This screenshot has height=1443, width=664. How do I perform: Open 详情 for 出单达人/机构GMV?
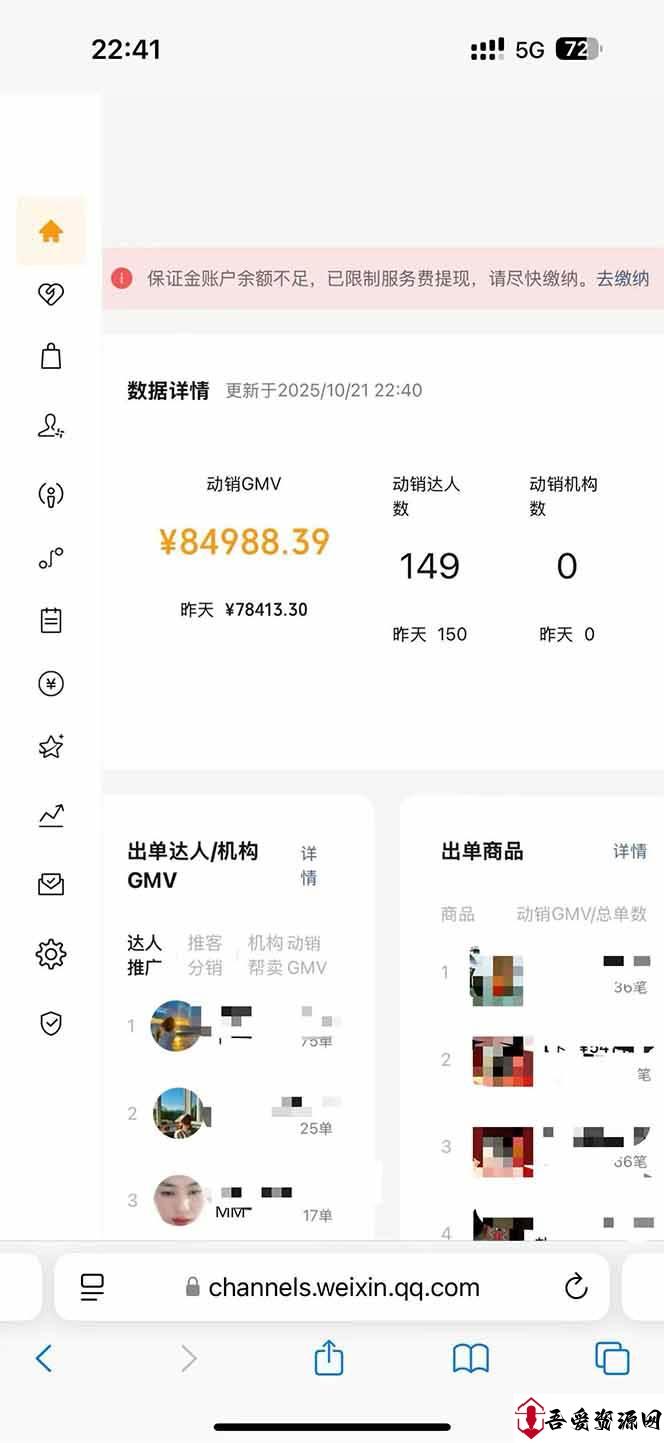309,865
